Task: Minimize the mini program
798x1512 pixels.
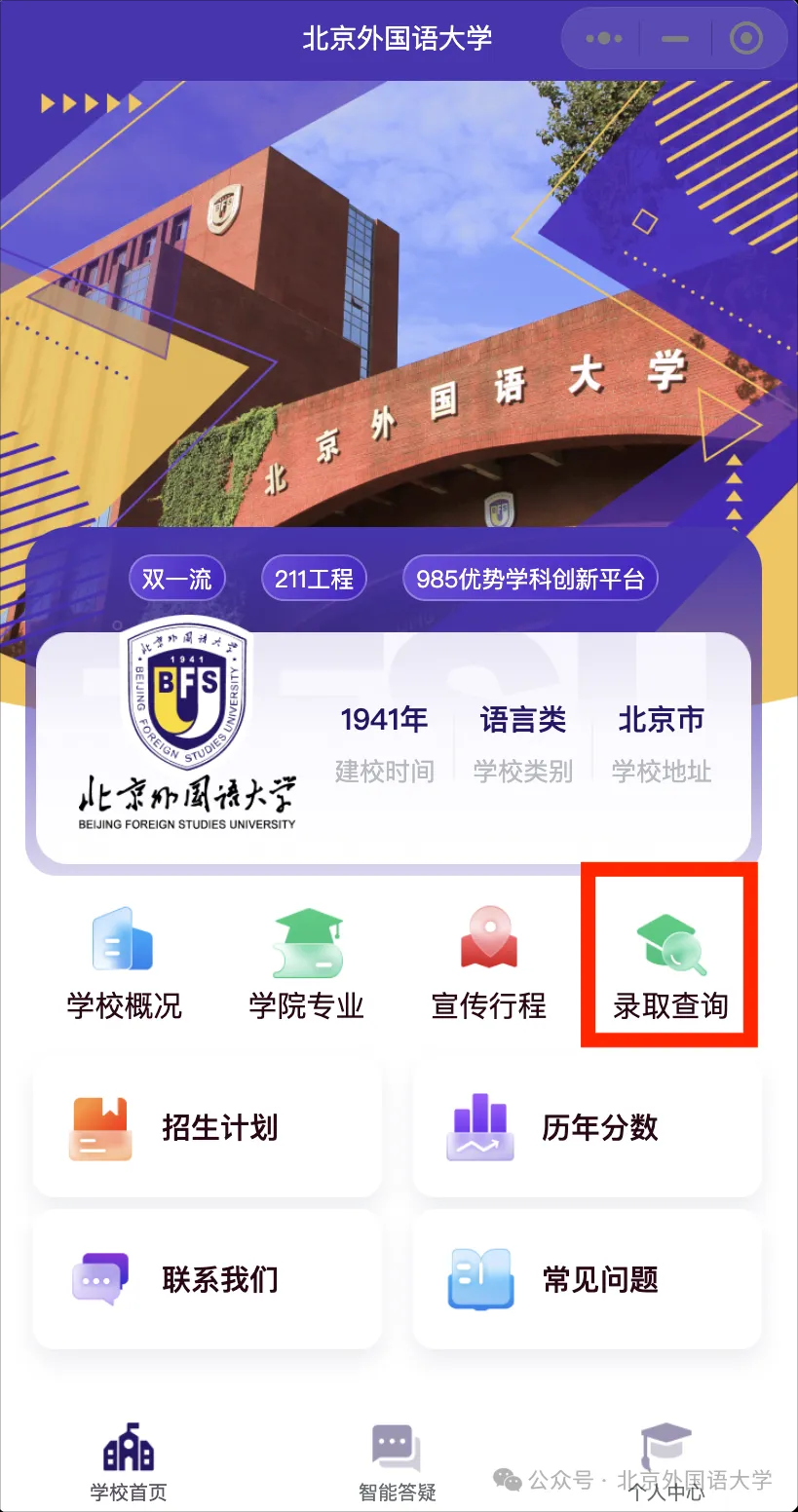Action: click(674, 39)
